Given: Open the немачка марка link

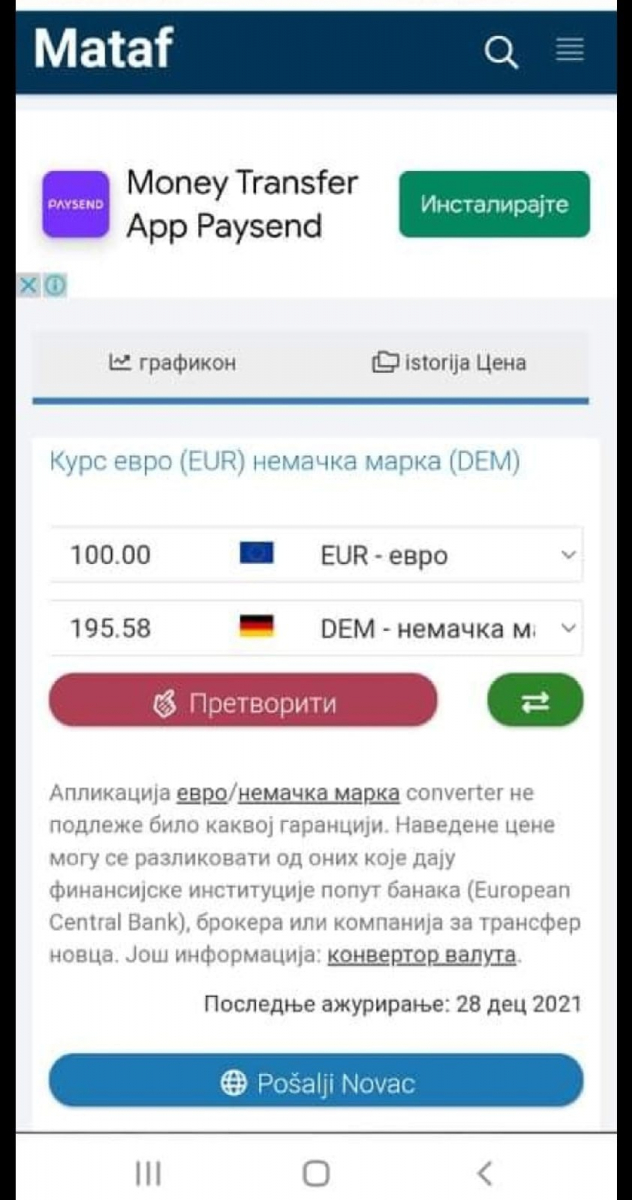Looking at the screenshot, I should pos(319,793).
